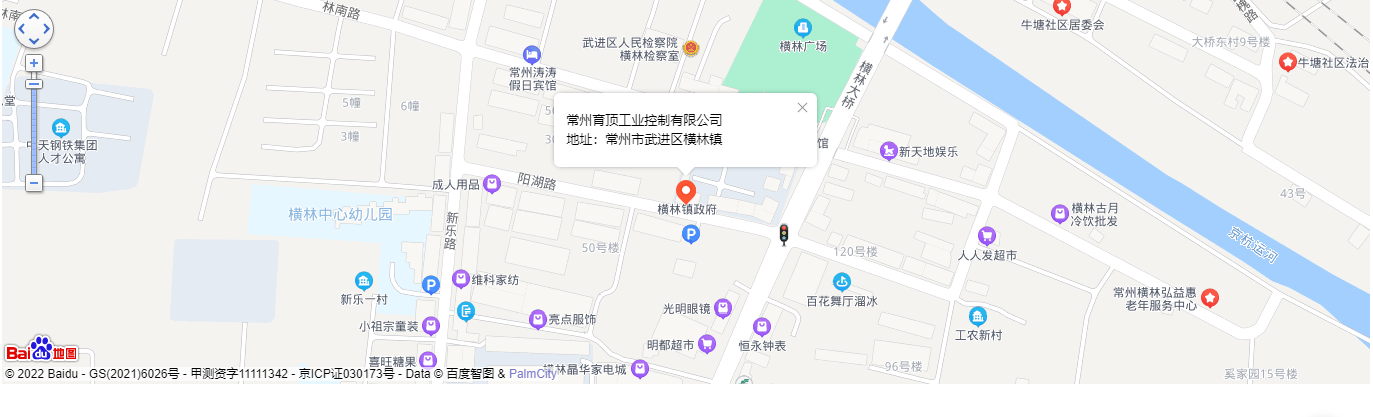Screen dimensions: 1373x417
Task: Select the 常州涛涛假日宾馆 hotel point
Action: coord(532,54)
